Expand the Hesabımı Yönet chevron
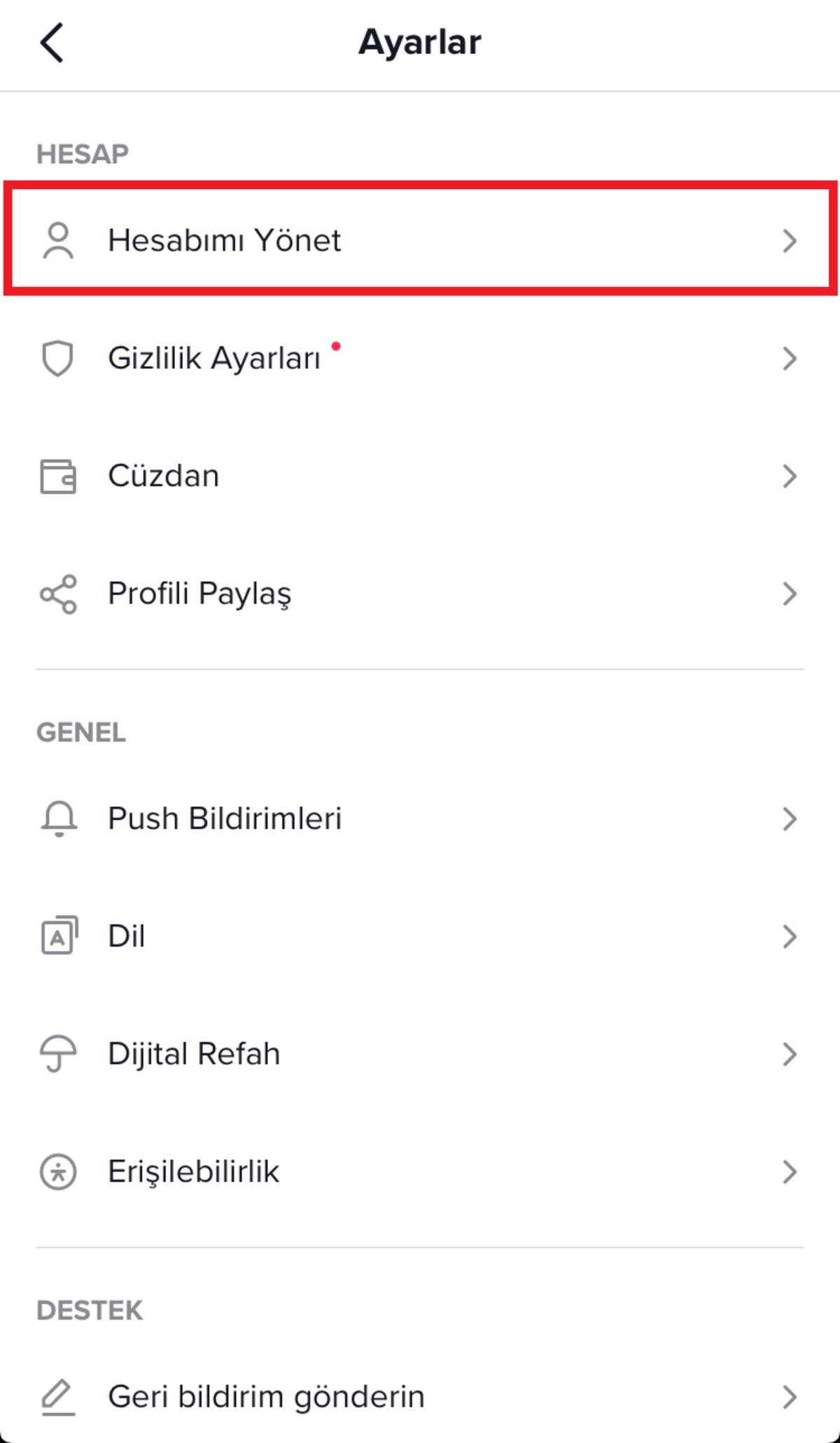This screenshot has width=840, height=1443. pos(790,241)
